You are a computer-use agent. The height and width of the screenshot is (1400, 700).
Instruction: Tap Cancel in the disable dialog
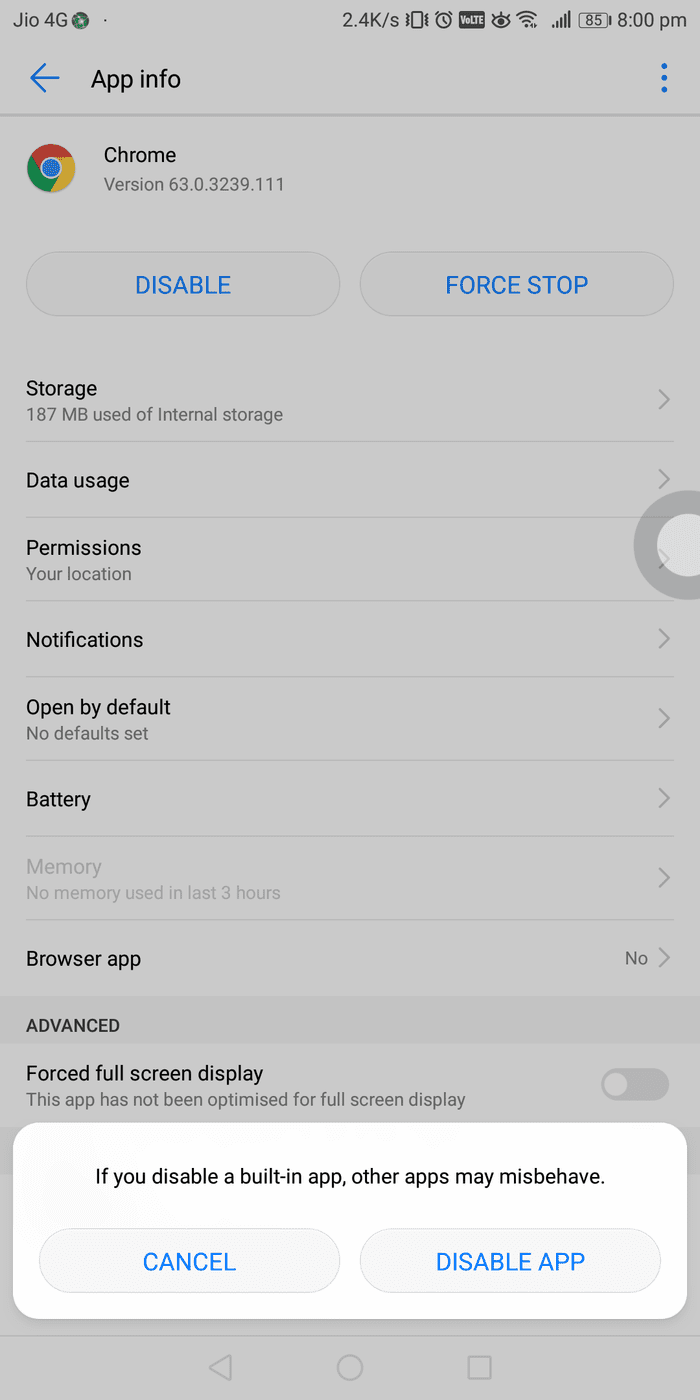(x=189, y=1261)
